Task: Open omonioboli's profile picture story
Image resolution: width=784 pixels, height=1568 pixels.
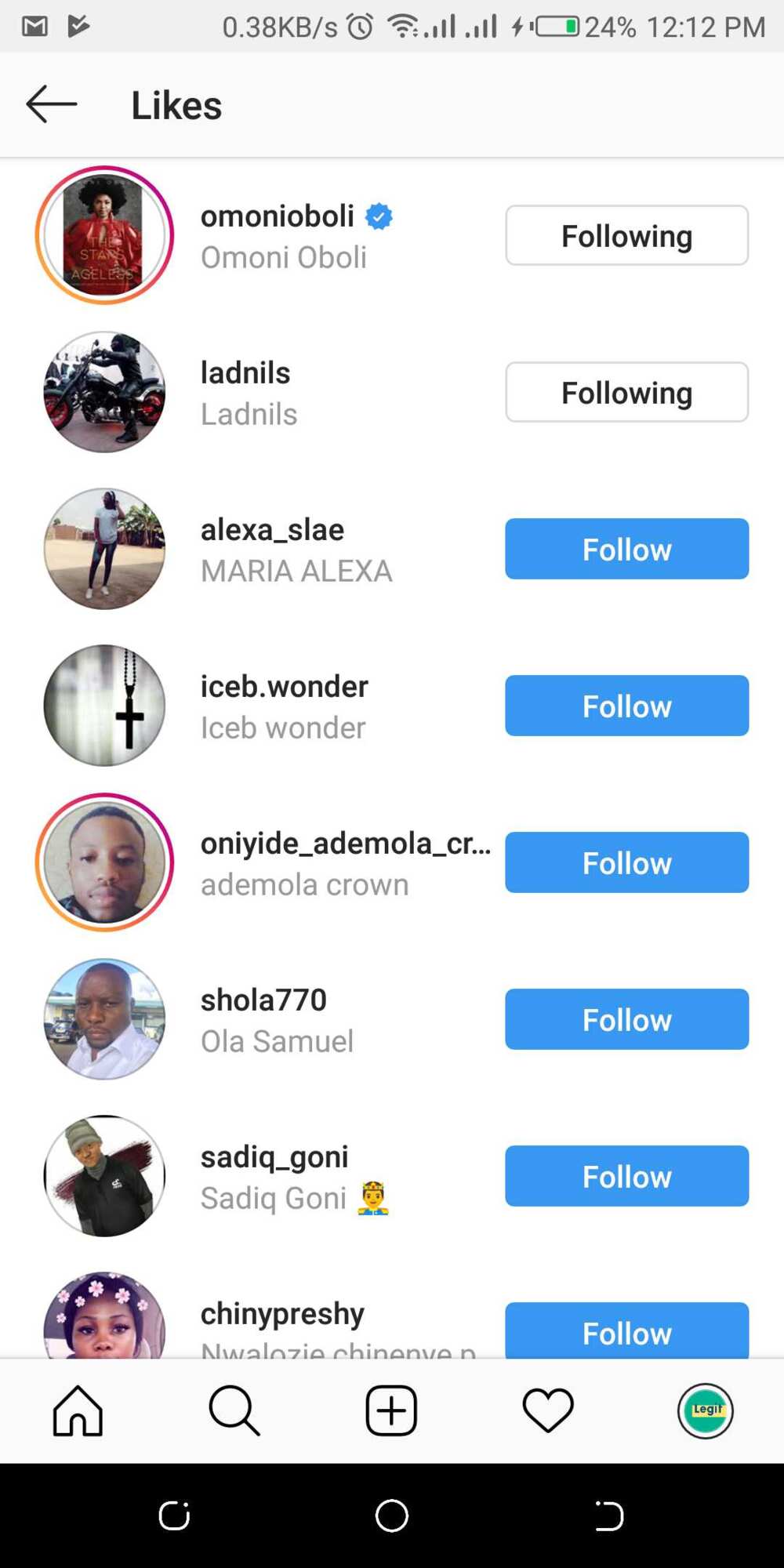Action: tap(104, 235)
